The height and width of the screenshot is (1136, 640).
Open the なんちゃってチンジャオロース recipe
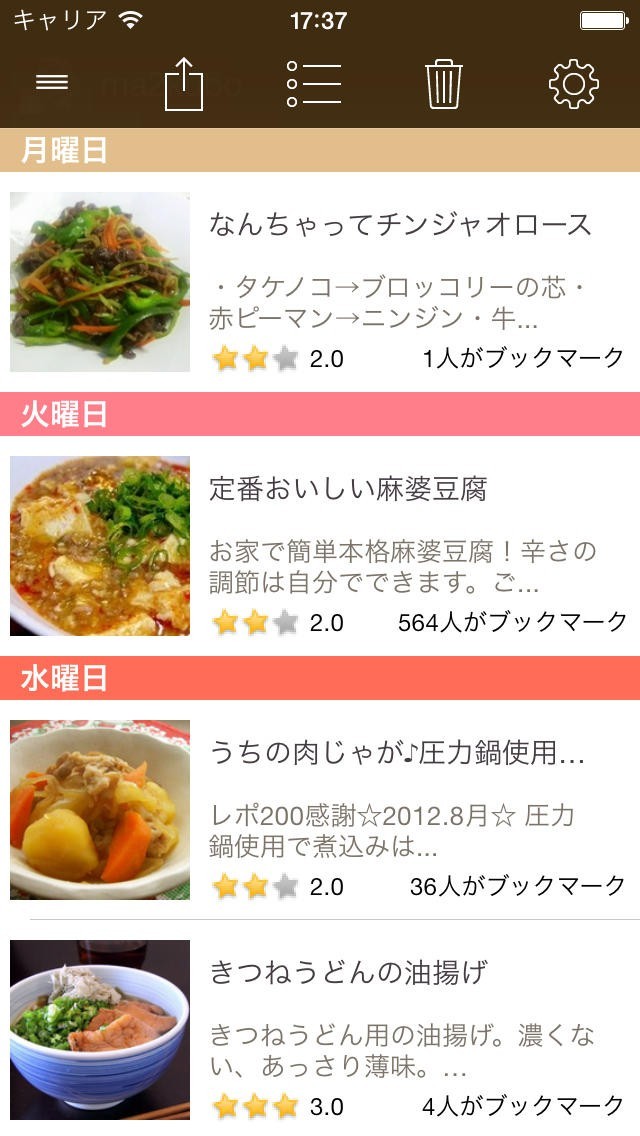400,224
